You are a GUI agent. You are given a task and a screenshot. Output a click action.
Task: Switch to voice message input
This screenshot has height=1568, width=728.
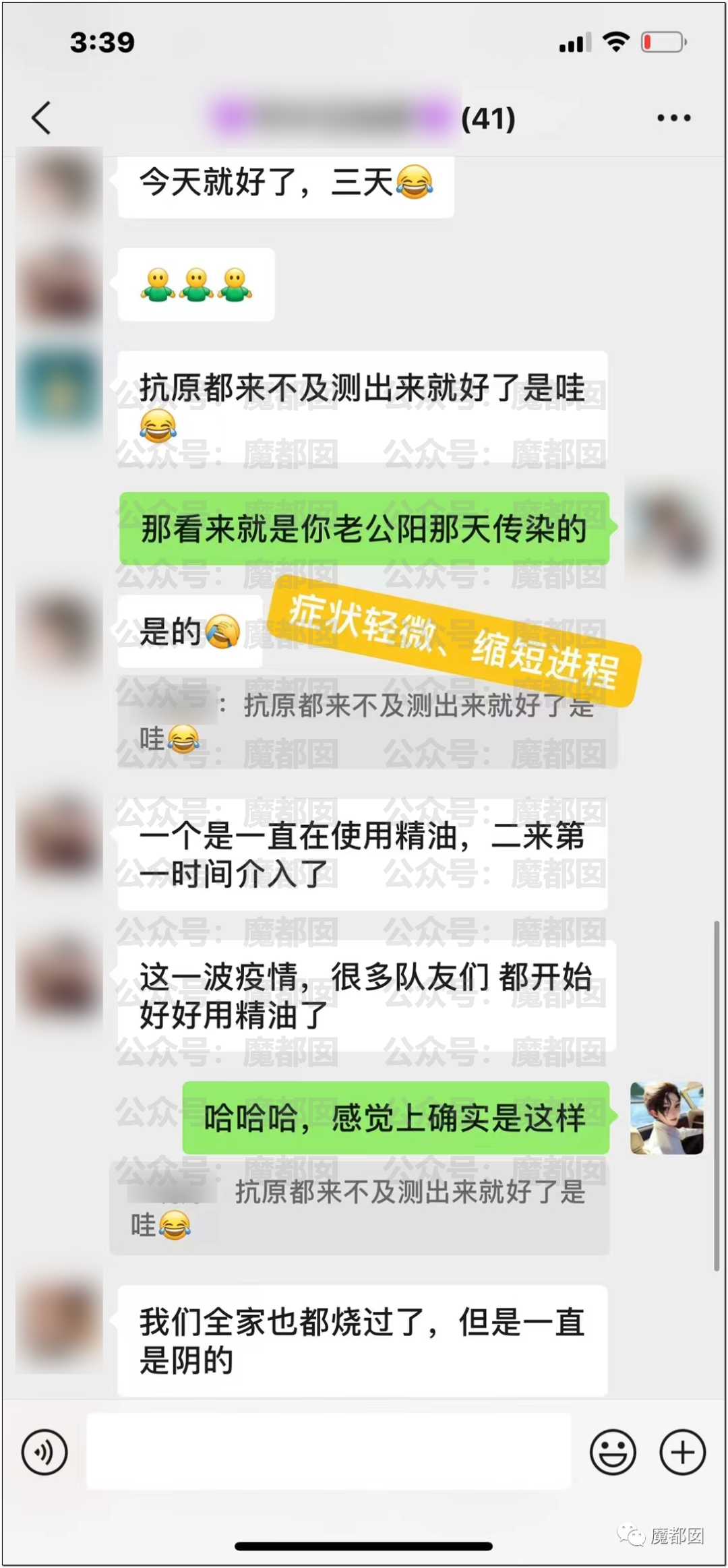[44, 1452]
